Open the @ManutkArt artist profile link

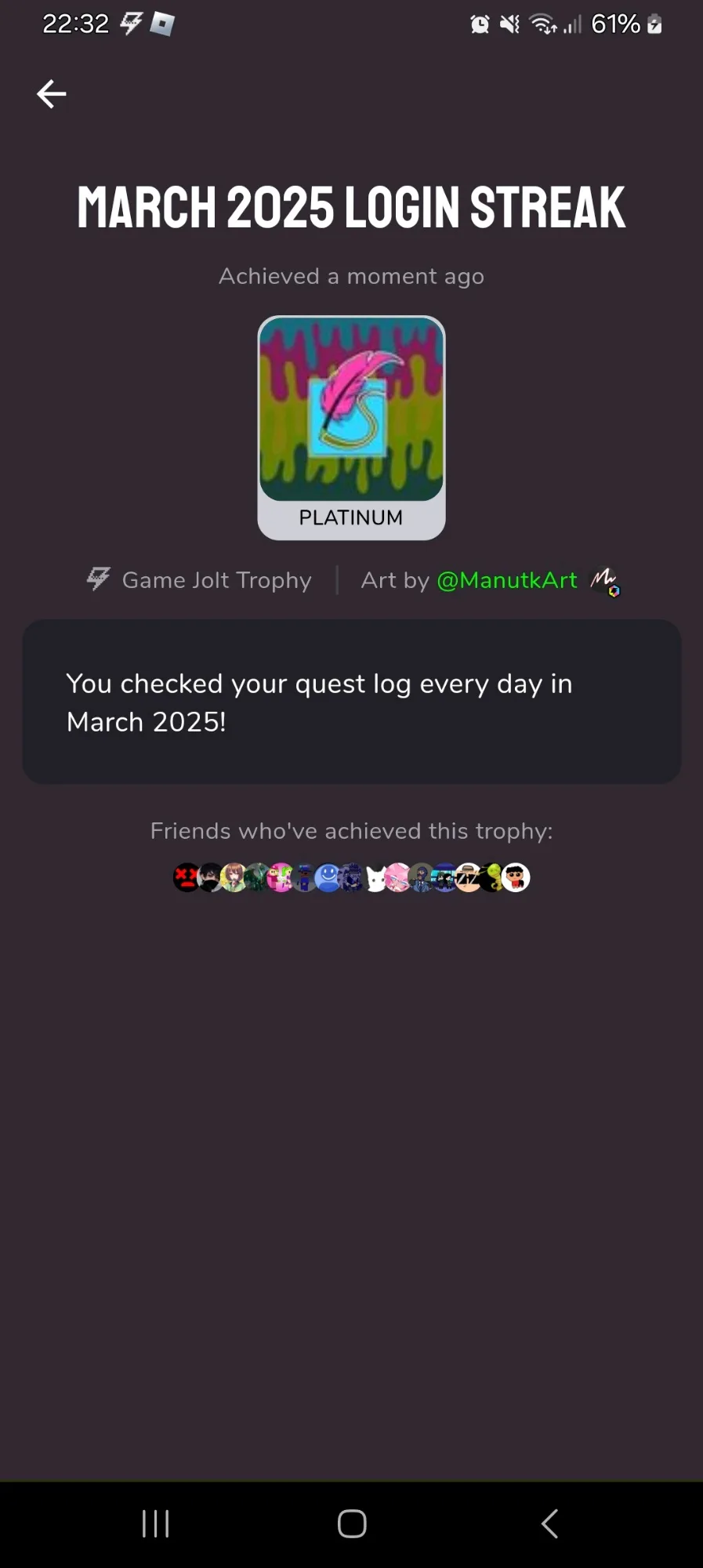click(506, 580)
